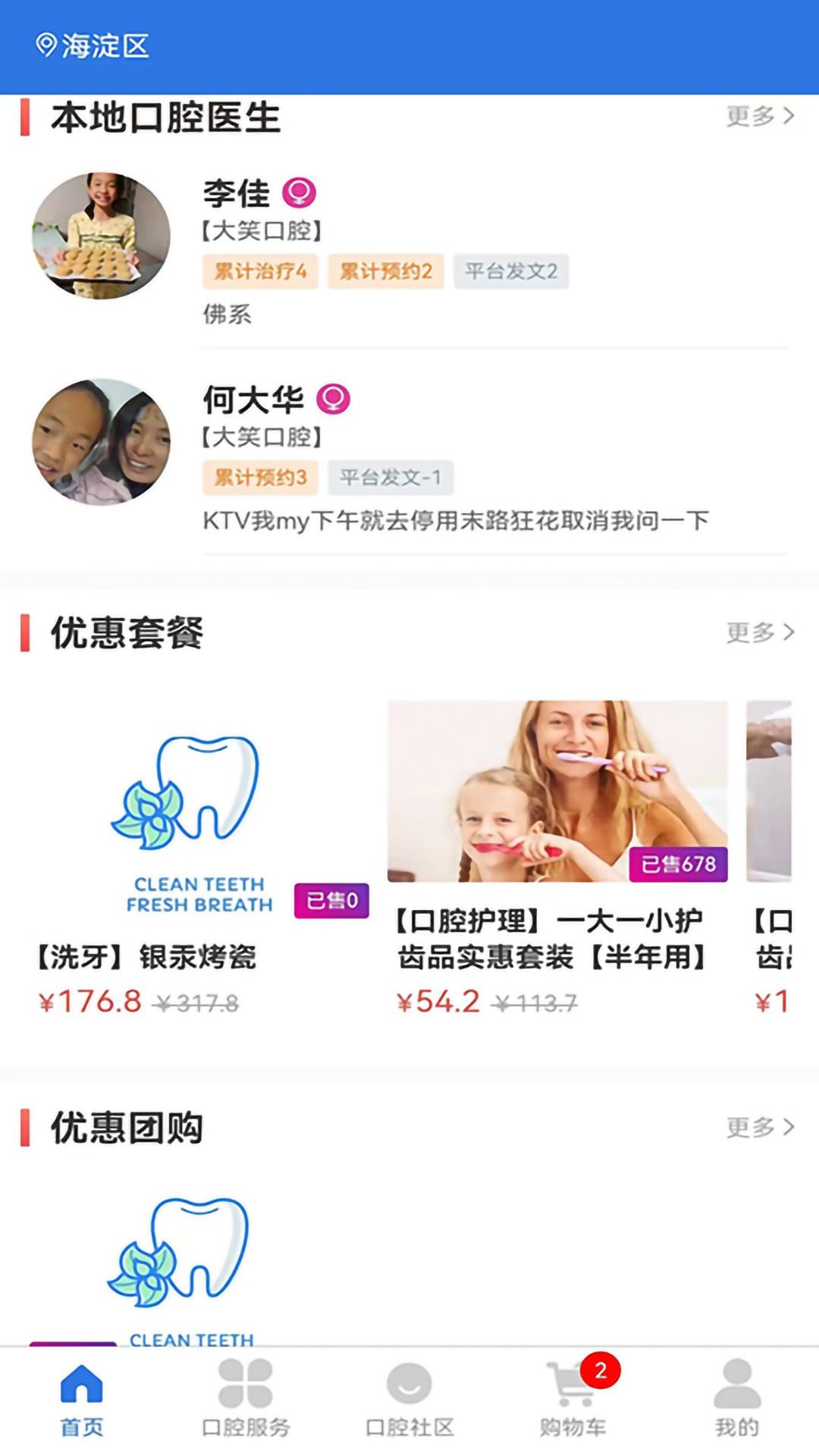This screenshot has height=1456, width=819.
Task: Open 更多 for 本地口腔医生
Action: 760,116
